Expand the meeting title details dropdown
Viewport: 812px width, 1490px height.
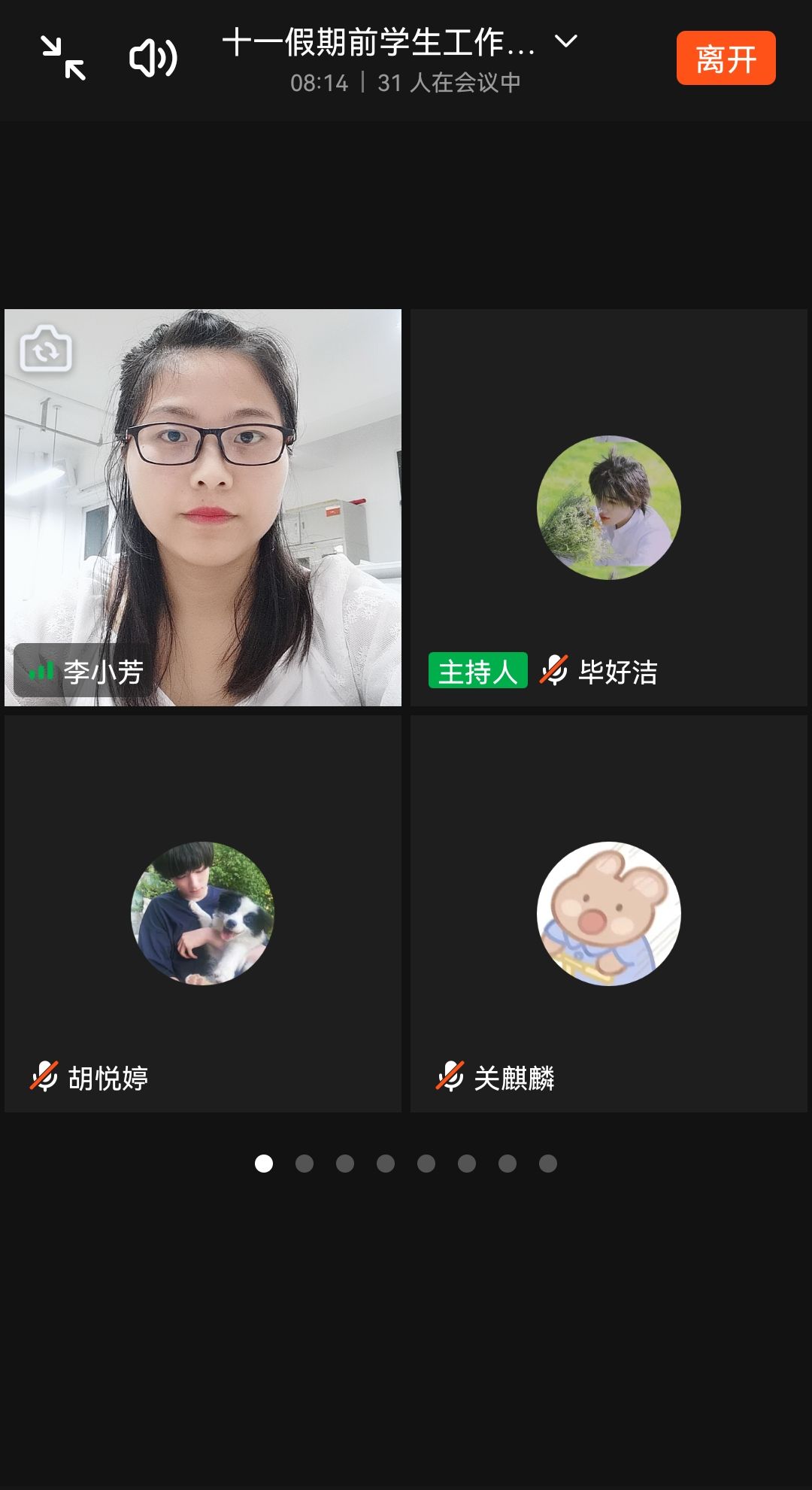coord(565,41)
